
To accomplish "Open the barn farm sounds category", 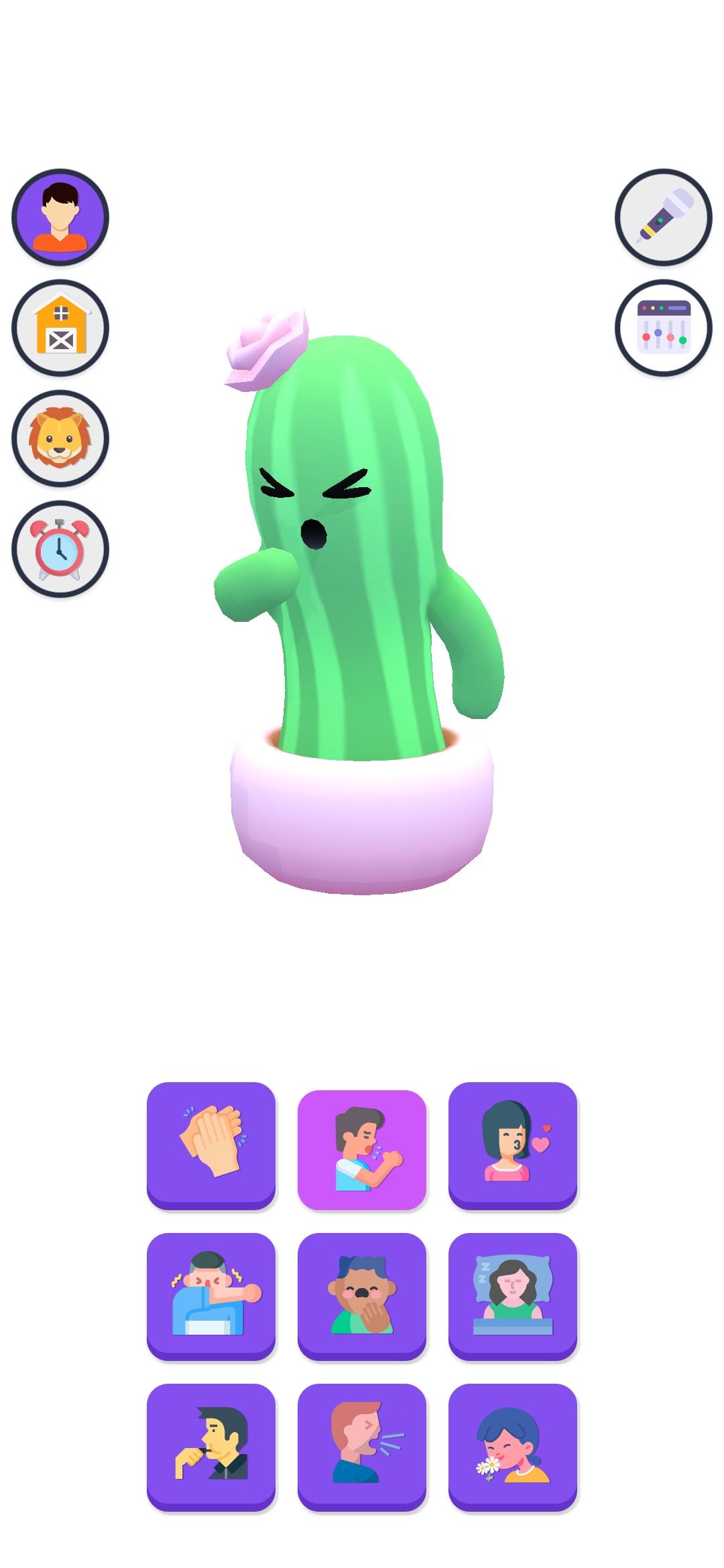I will (x=60, y=328).
